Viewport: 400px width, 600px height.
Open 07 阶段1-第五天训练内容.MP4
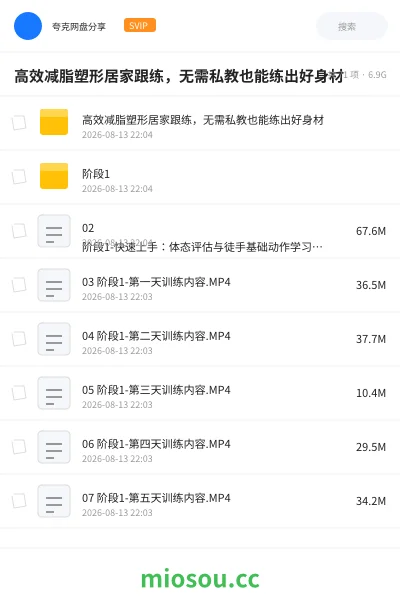(200, 501)
